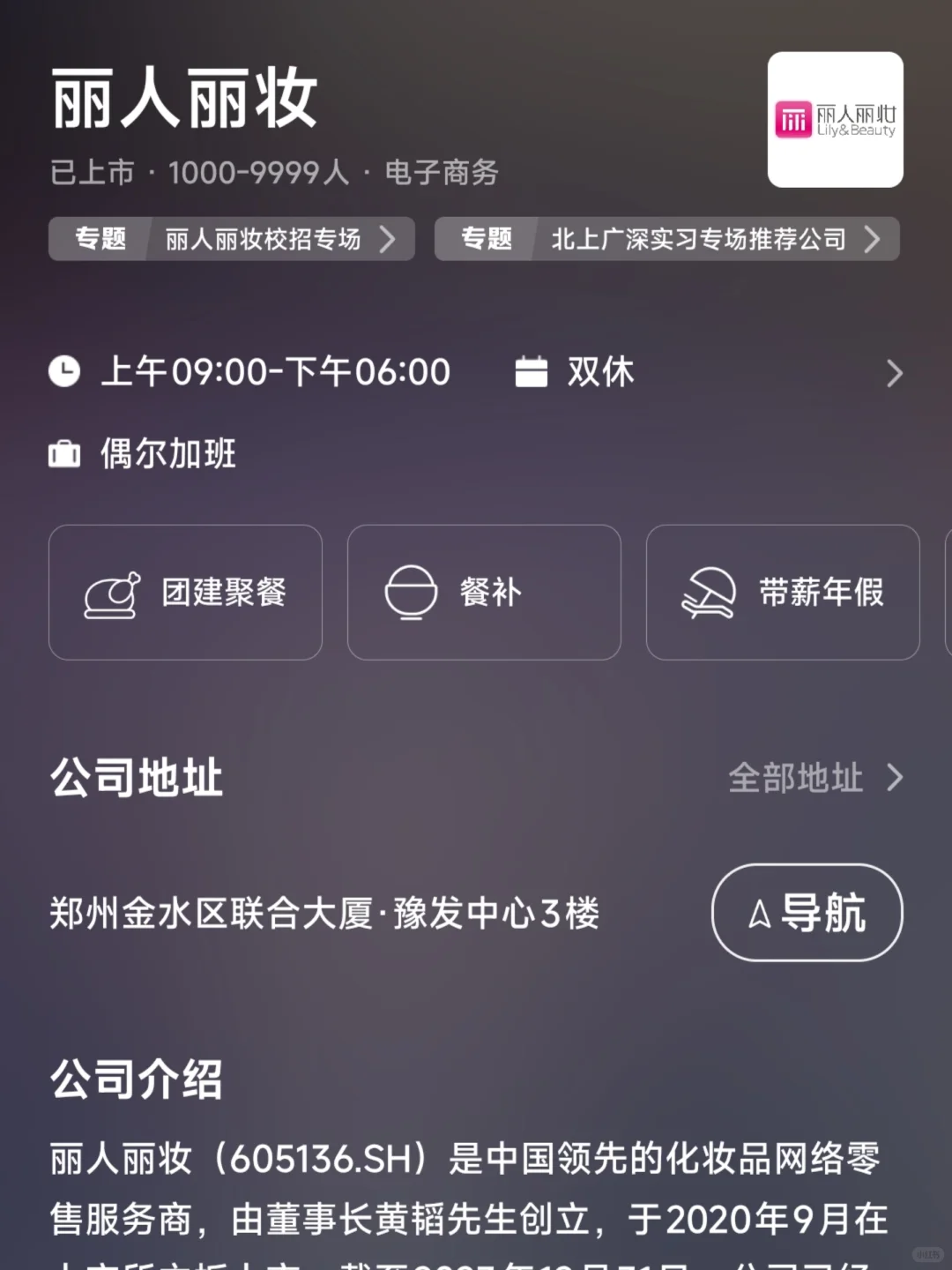
Task: Tap the 带薪年假 benefit card
Action: 783,592
